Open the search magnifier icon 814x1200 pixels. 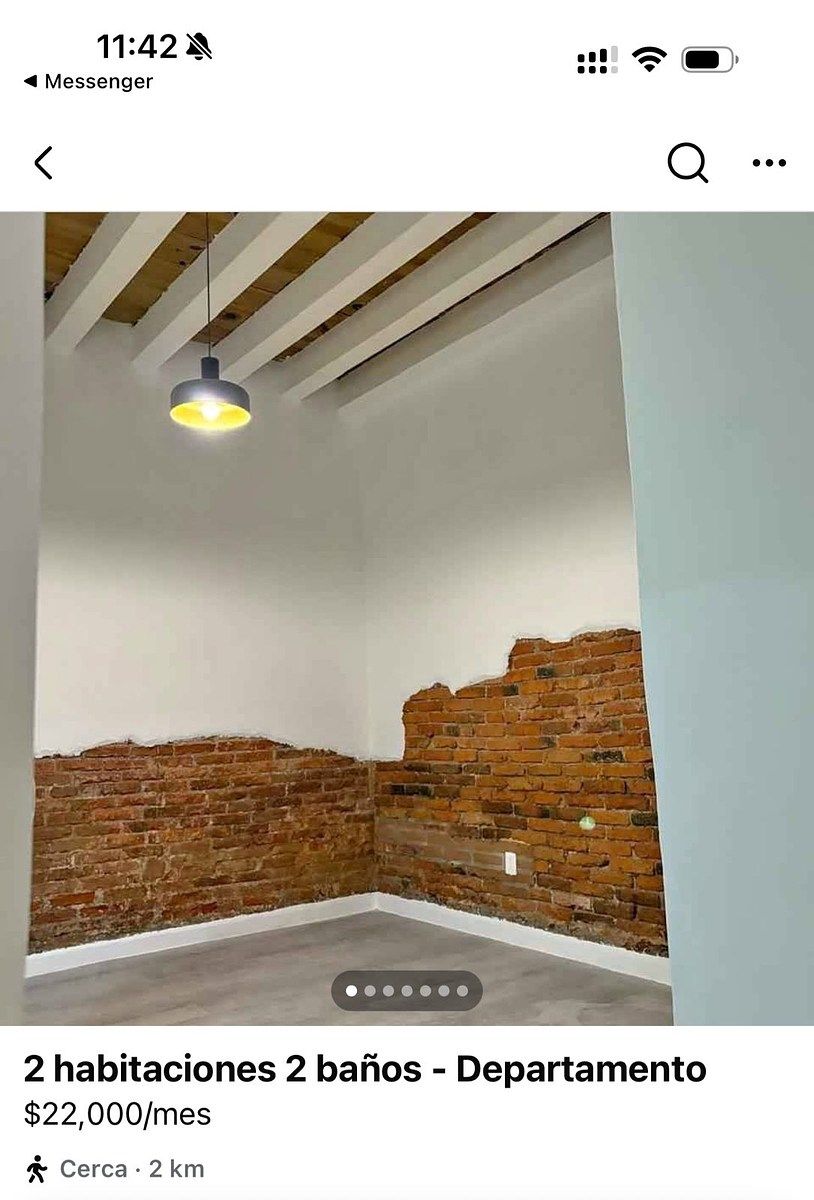point(687,162)
